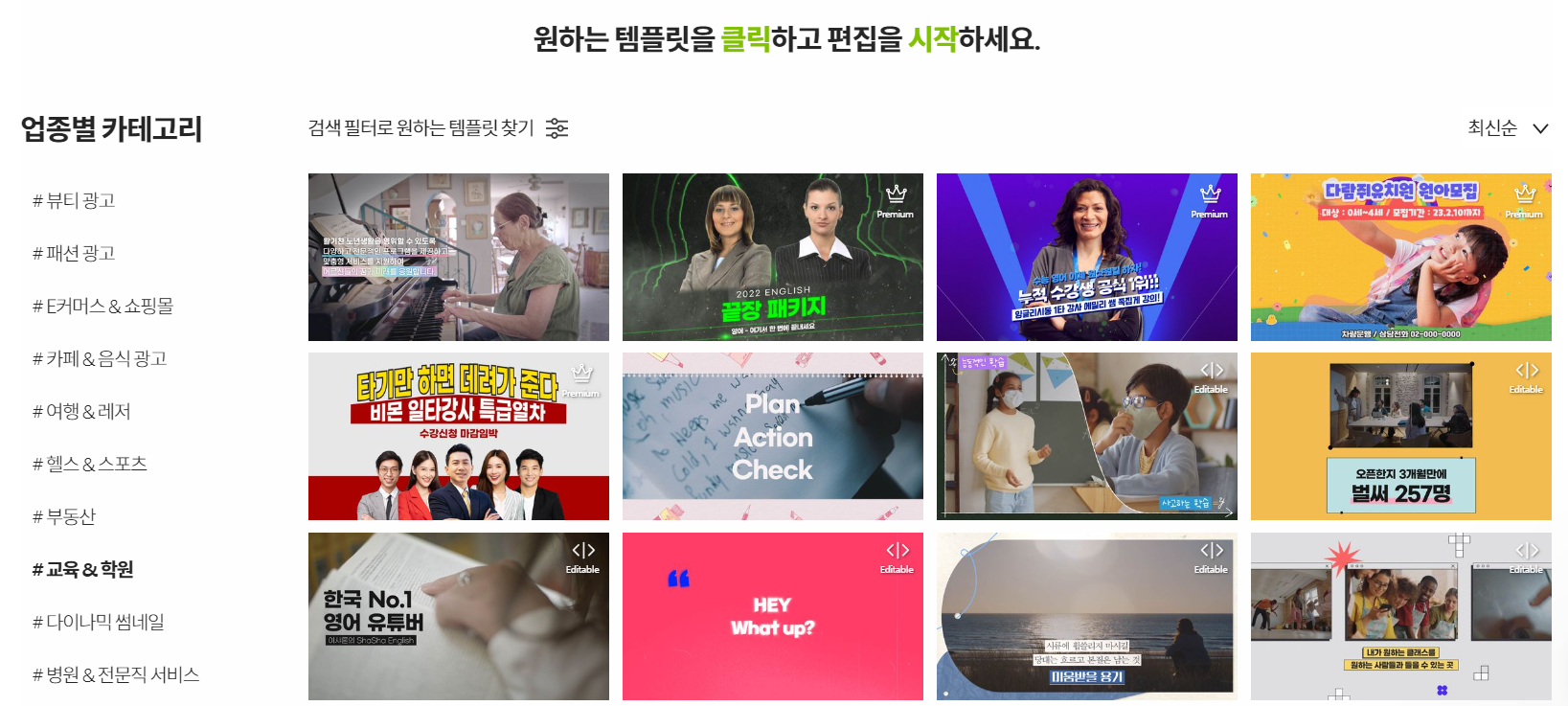The image size is (1568, 706).
Task: Select the #병원 & 전문직 서비스 category
Action: point(116,674)
